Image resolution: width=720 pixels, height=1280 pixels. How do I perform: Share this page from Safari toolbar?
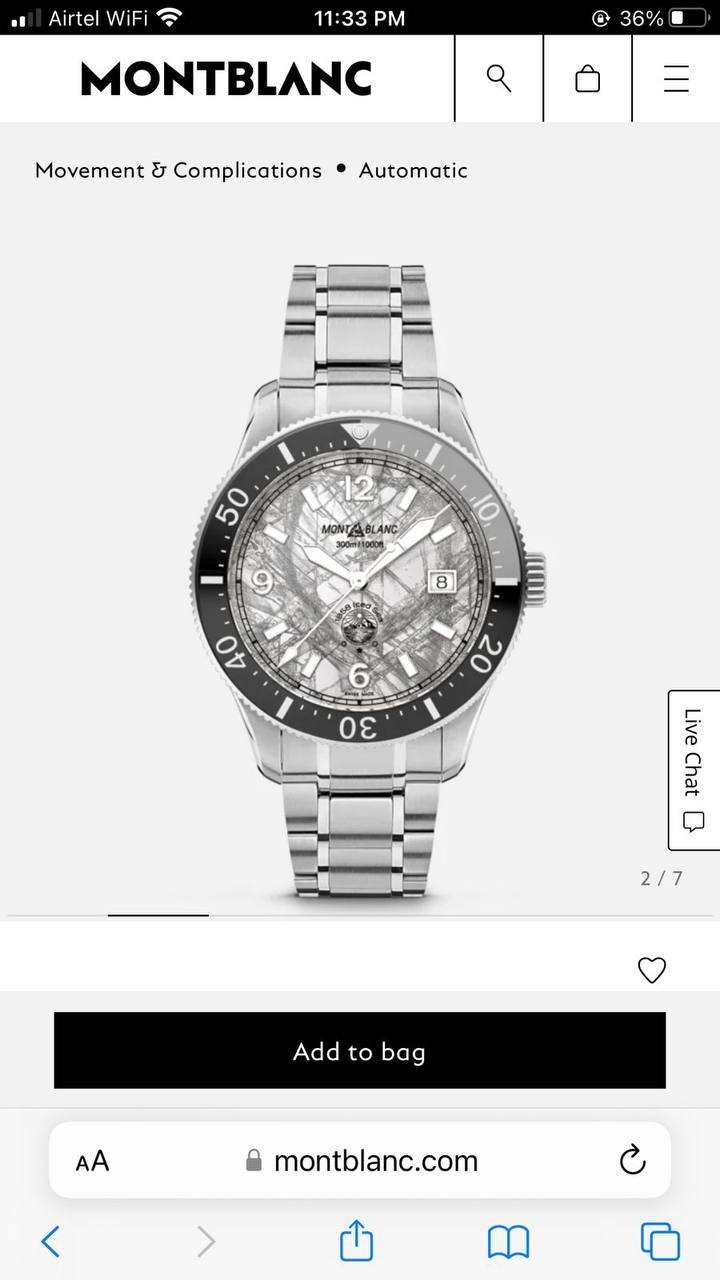point(356,1242)
